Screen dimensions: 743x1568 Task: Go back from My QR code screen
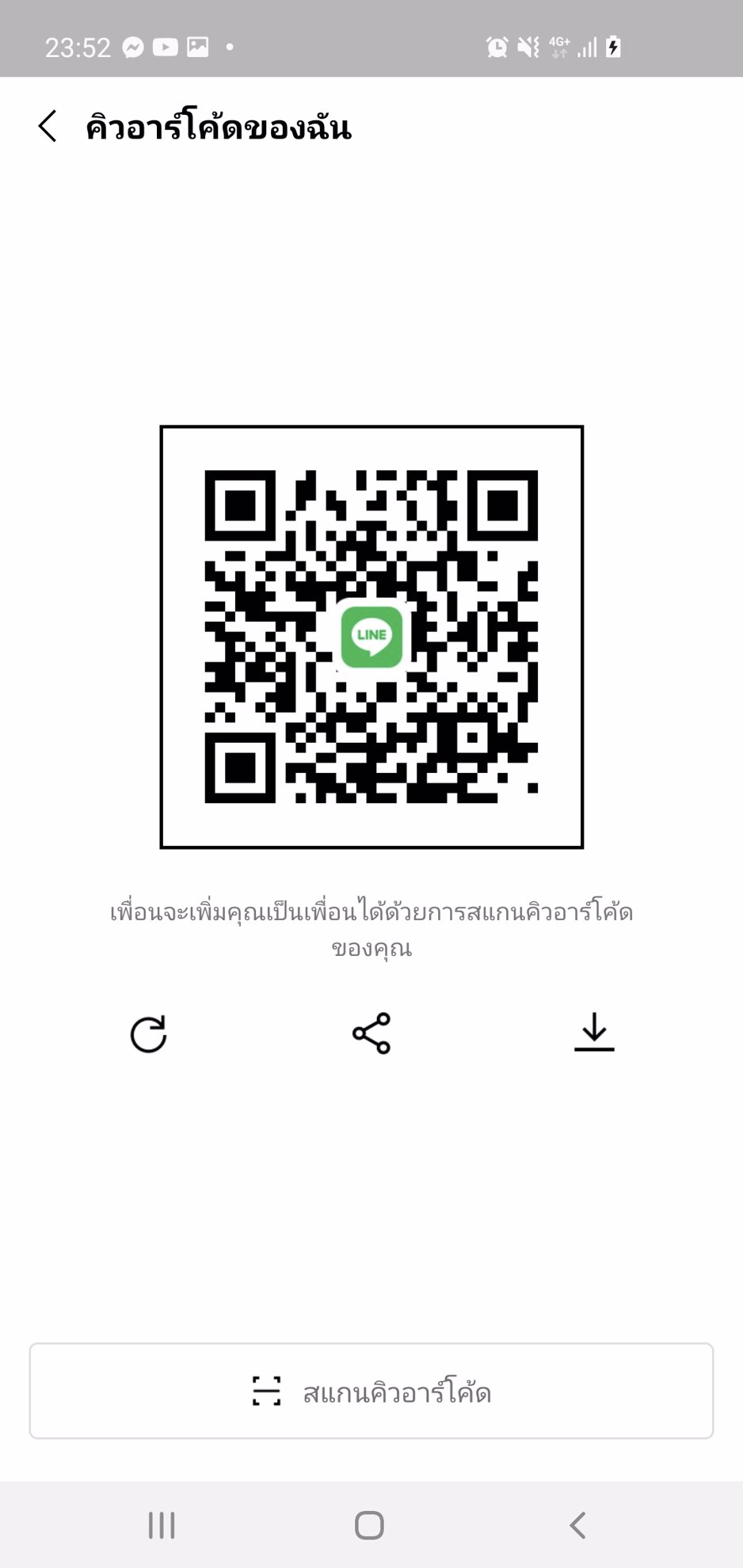(x=48, y=127)
